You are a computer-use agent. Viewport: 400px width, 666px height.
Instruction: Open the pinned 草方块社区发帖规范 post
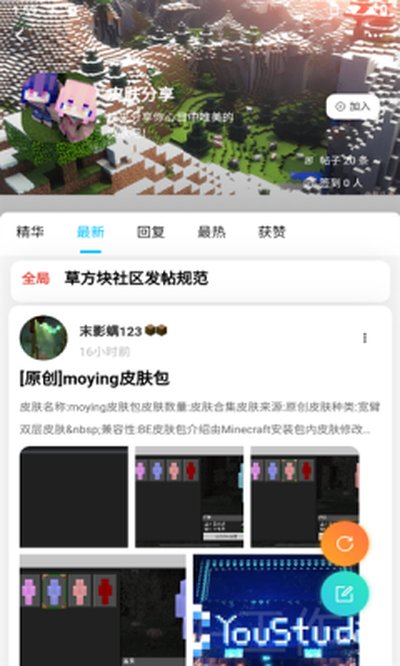click(x=200, y=279)
